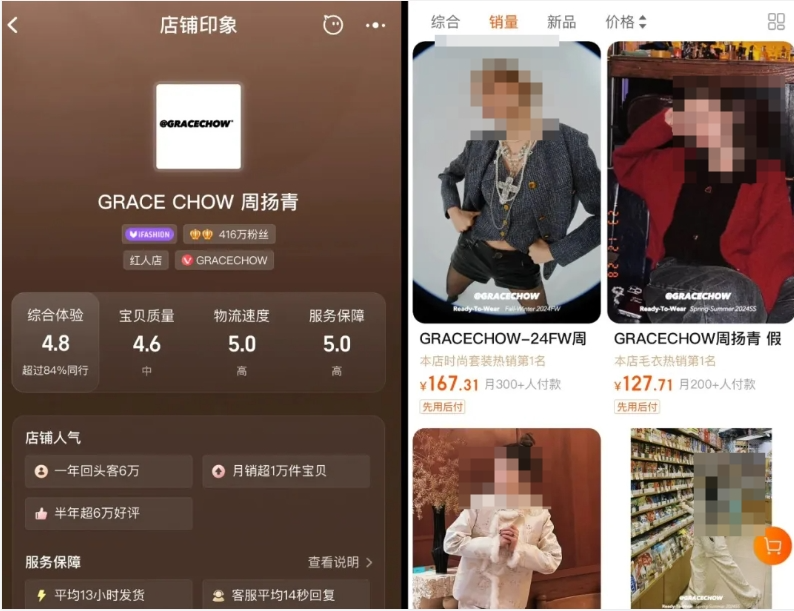The width and height of the screenshot is (794, 611).
Task: Toggle the grid layout view icon
Action: tap(776, 21)
